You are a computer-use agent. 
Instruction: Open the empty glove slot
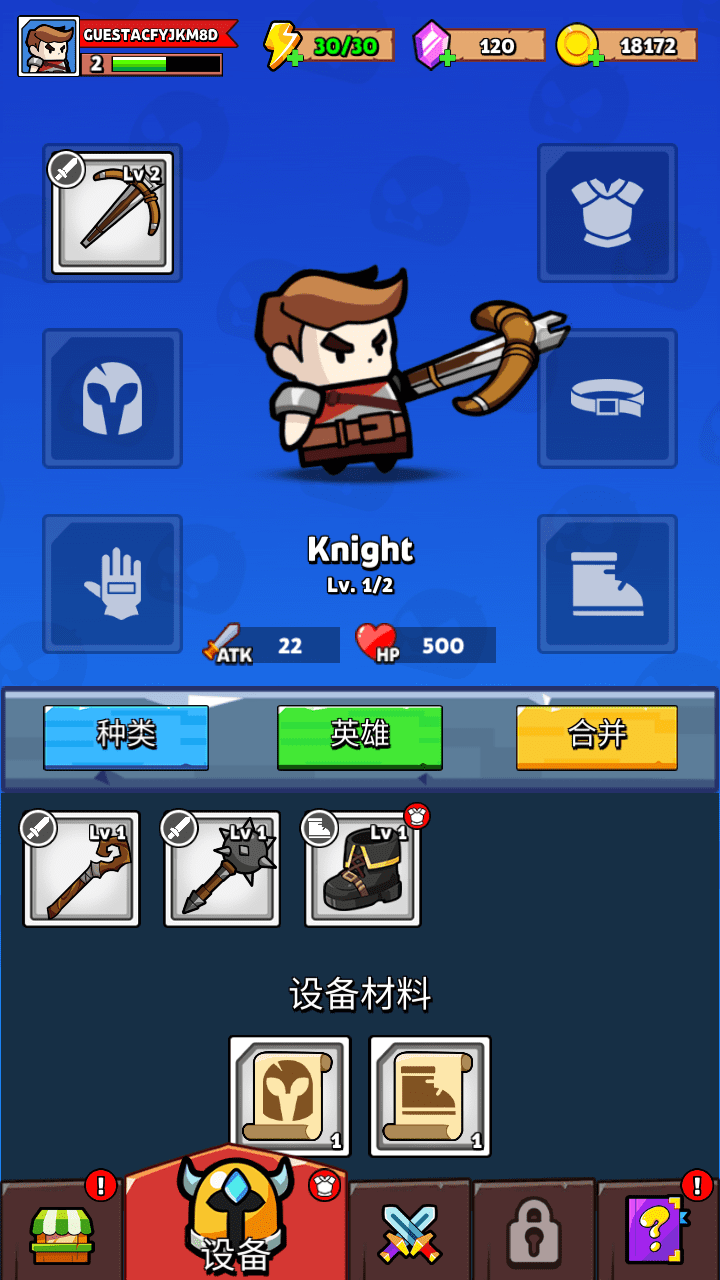click(x=113, y=583)
